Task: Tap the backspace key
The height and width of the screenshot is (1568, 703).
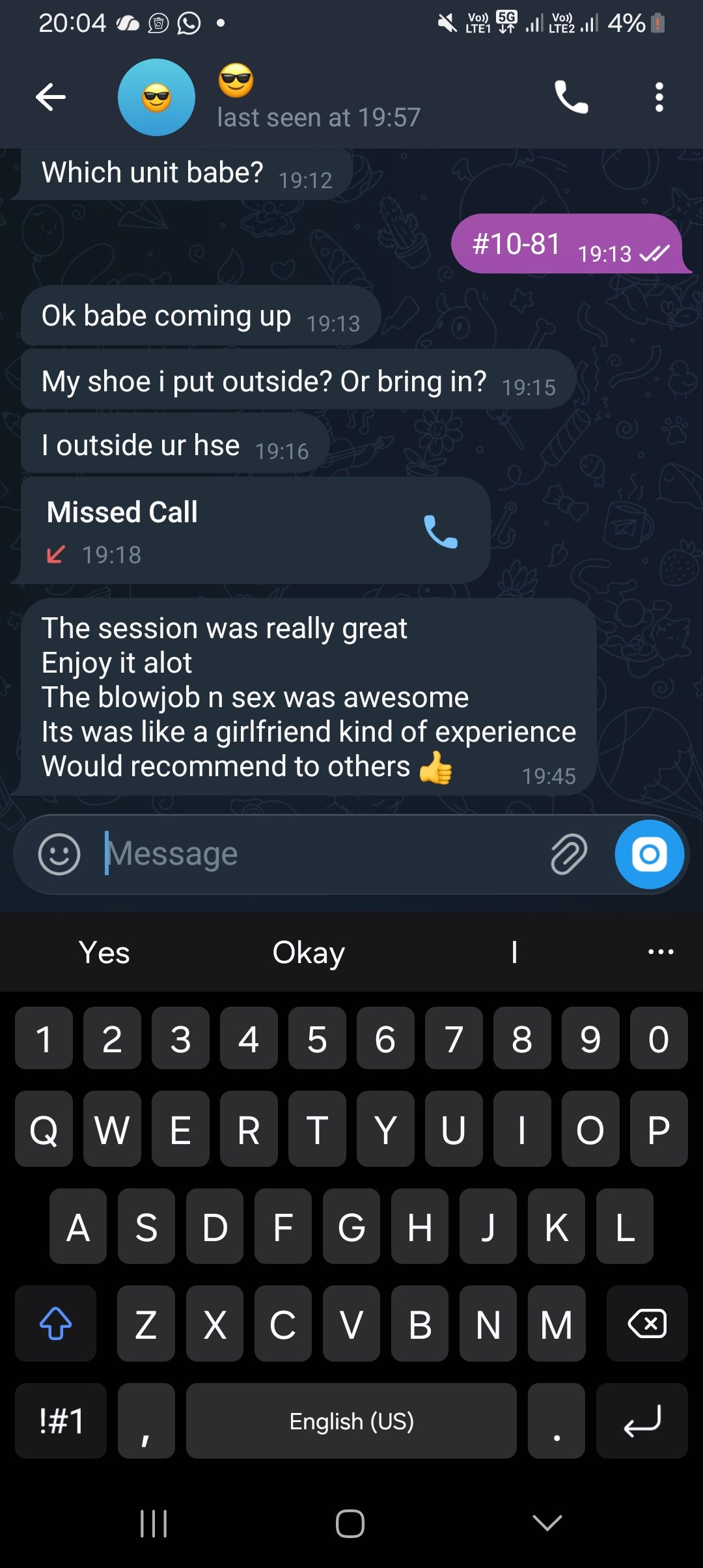Action: (x=646, y=1324)
